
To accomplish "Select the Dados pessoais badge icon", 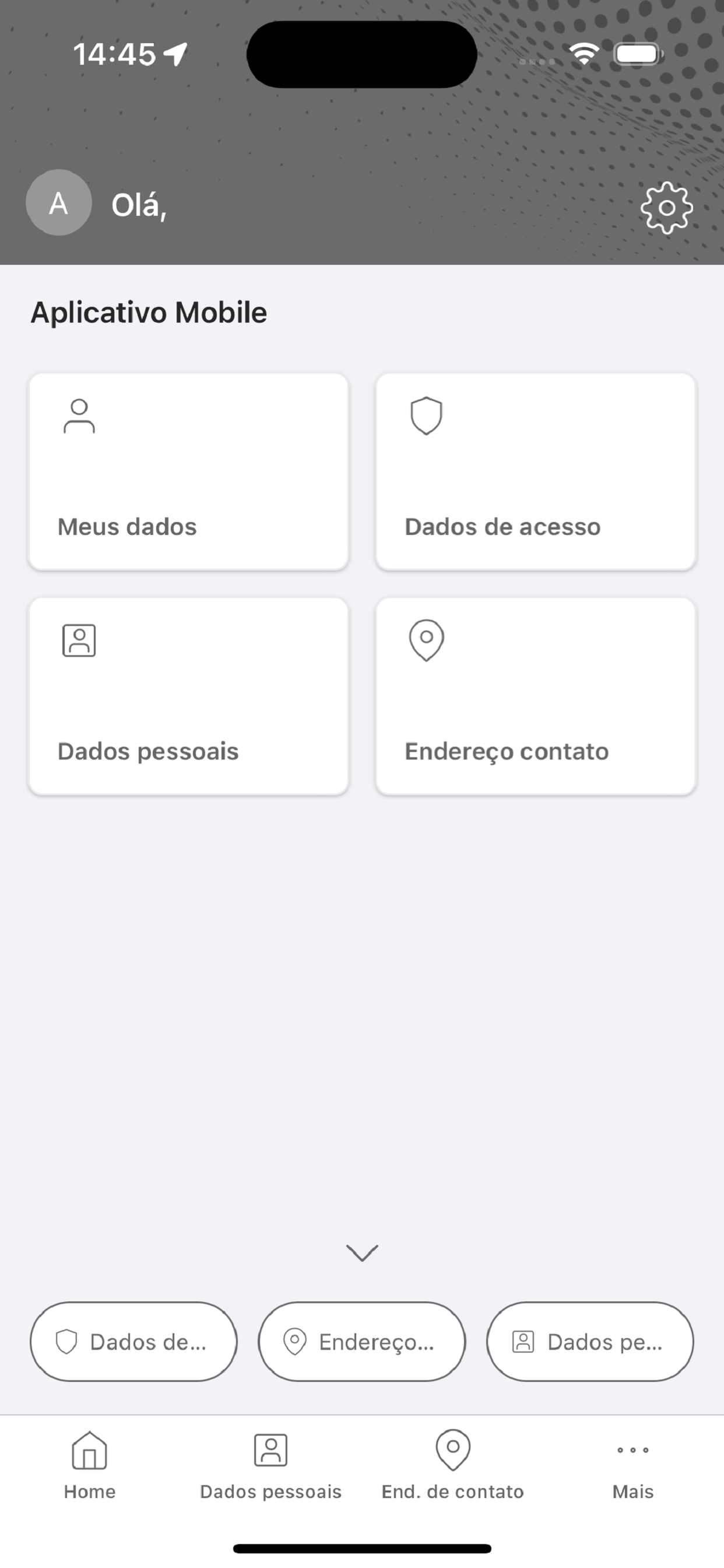I will point(79,639).
